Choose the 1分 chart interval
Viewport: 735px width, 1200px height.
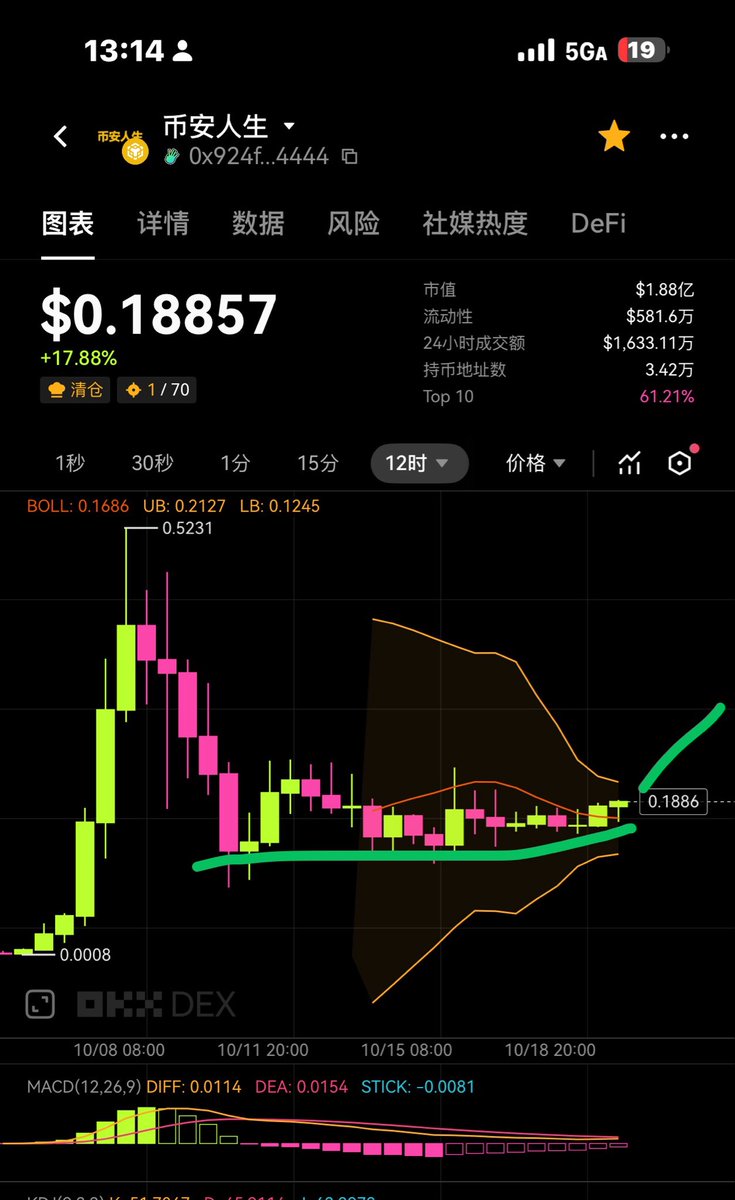[235, 463]
